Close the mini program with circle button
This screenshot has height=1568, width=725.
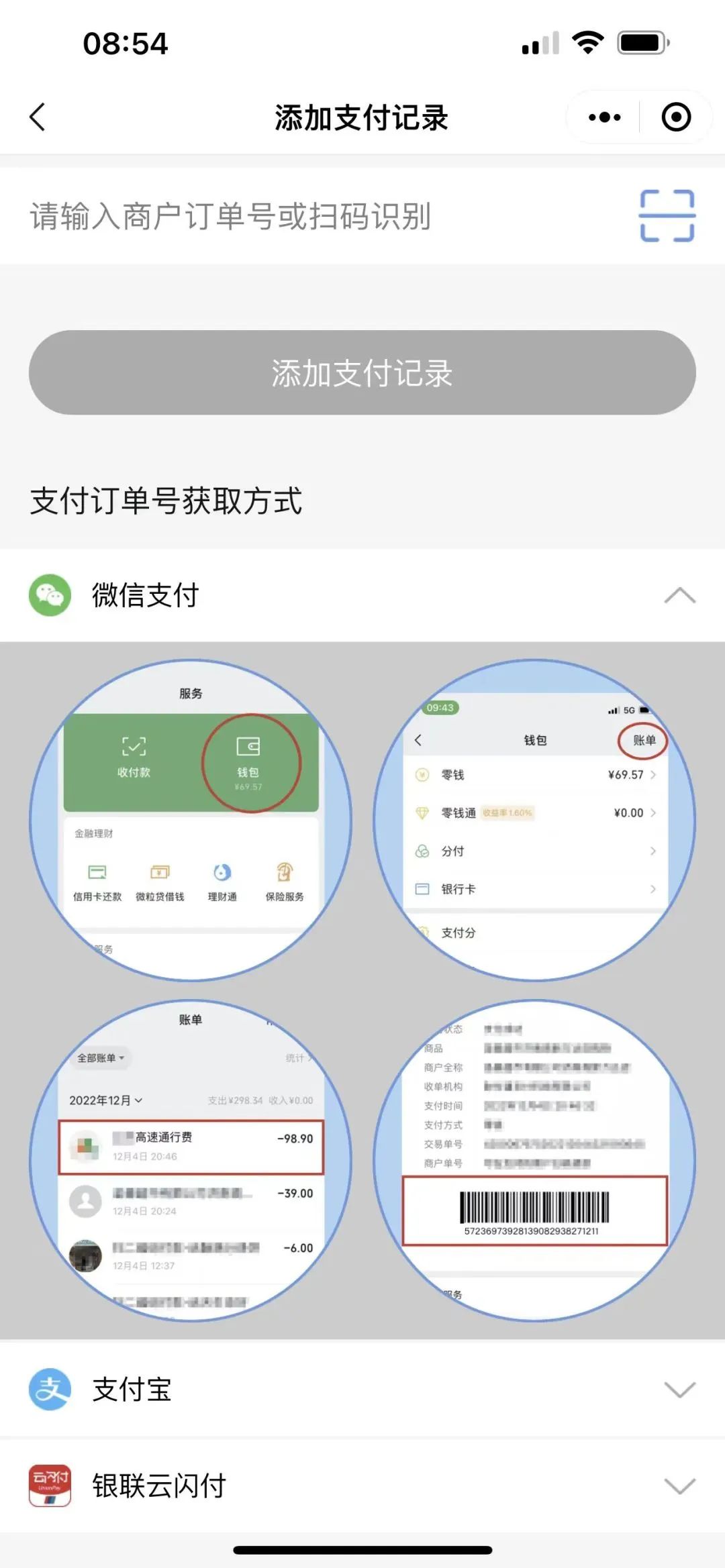[x=675, y=117]
